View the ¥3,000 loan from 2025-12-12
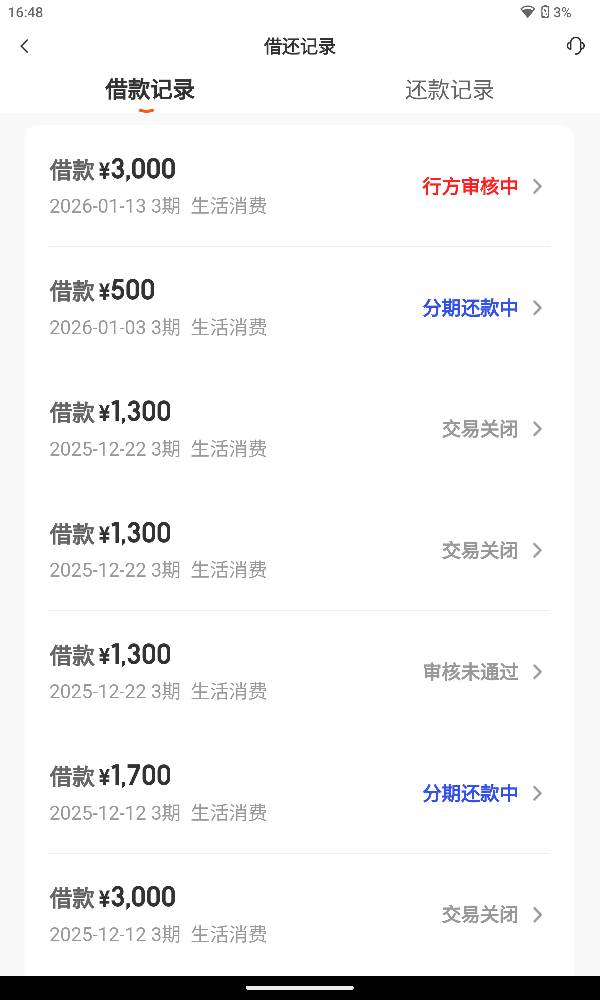 [300, 915]
